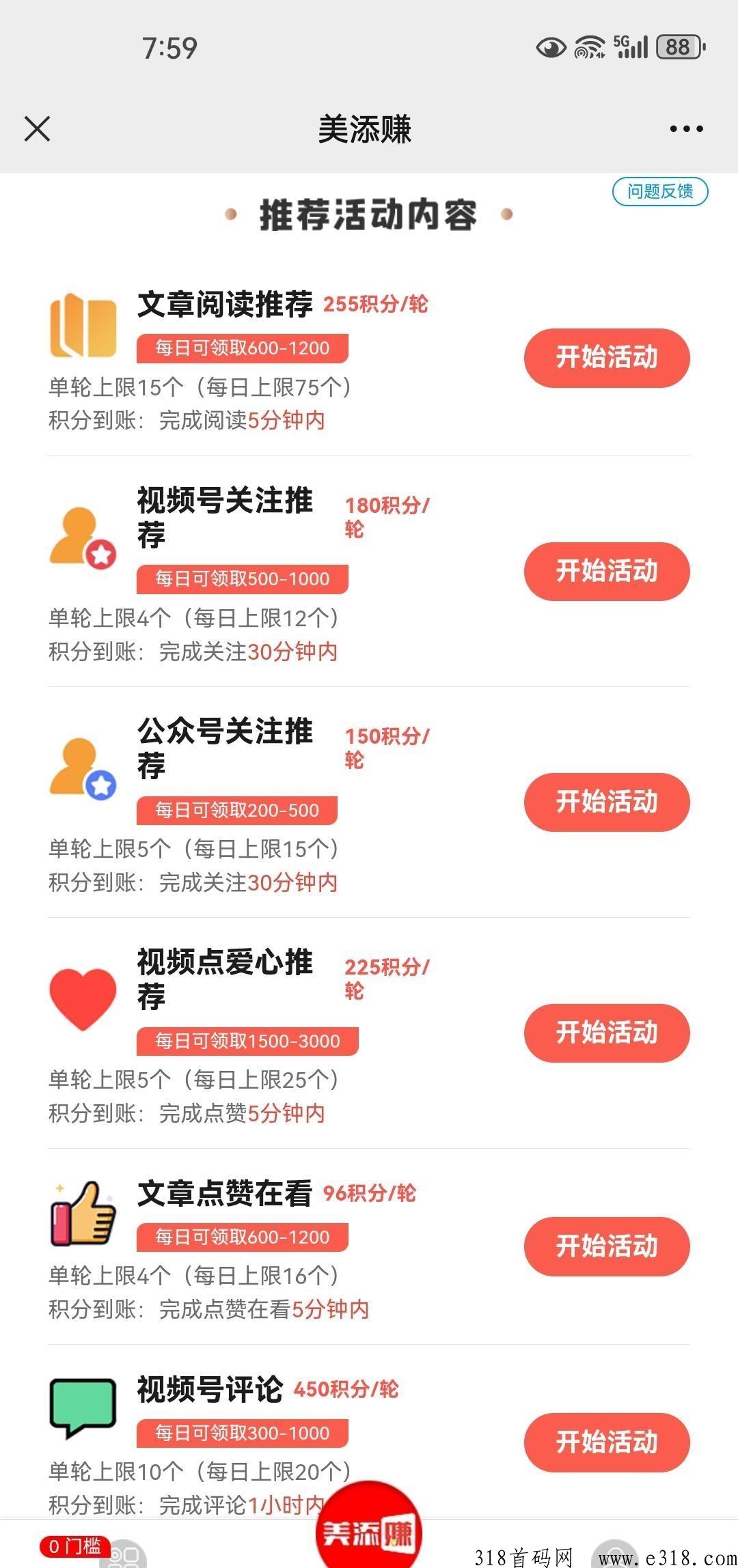Start the 公众号关注推荐 activity

[x=606, y=802]
